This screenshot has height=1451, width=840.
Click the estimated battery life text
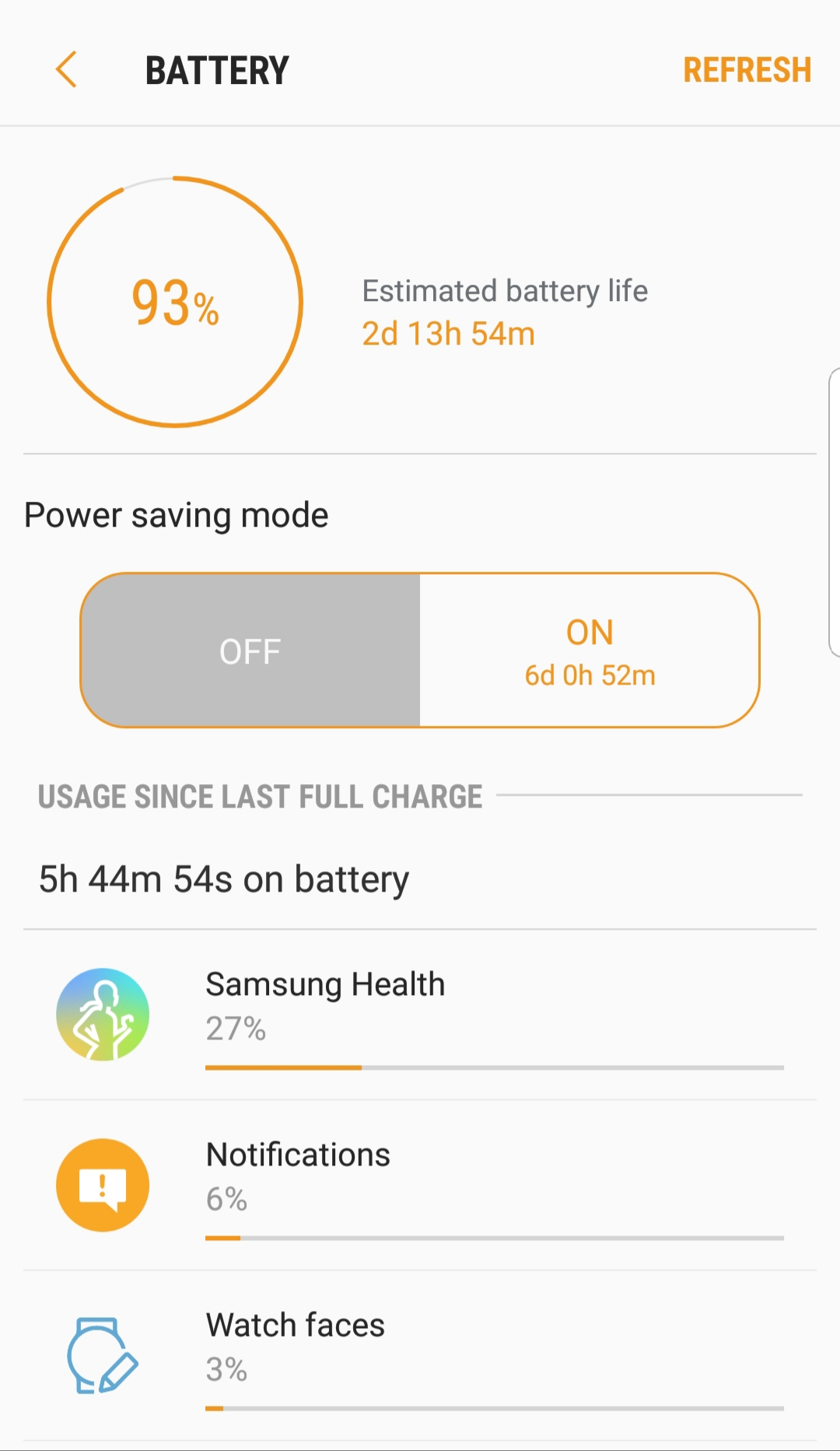click(x=505, y=290)
